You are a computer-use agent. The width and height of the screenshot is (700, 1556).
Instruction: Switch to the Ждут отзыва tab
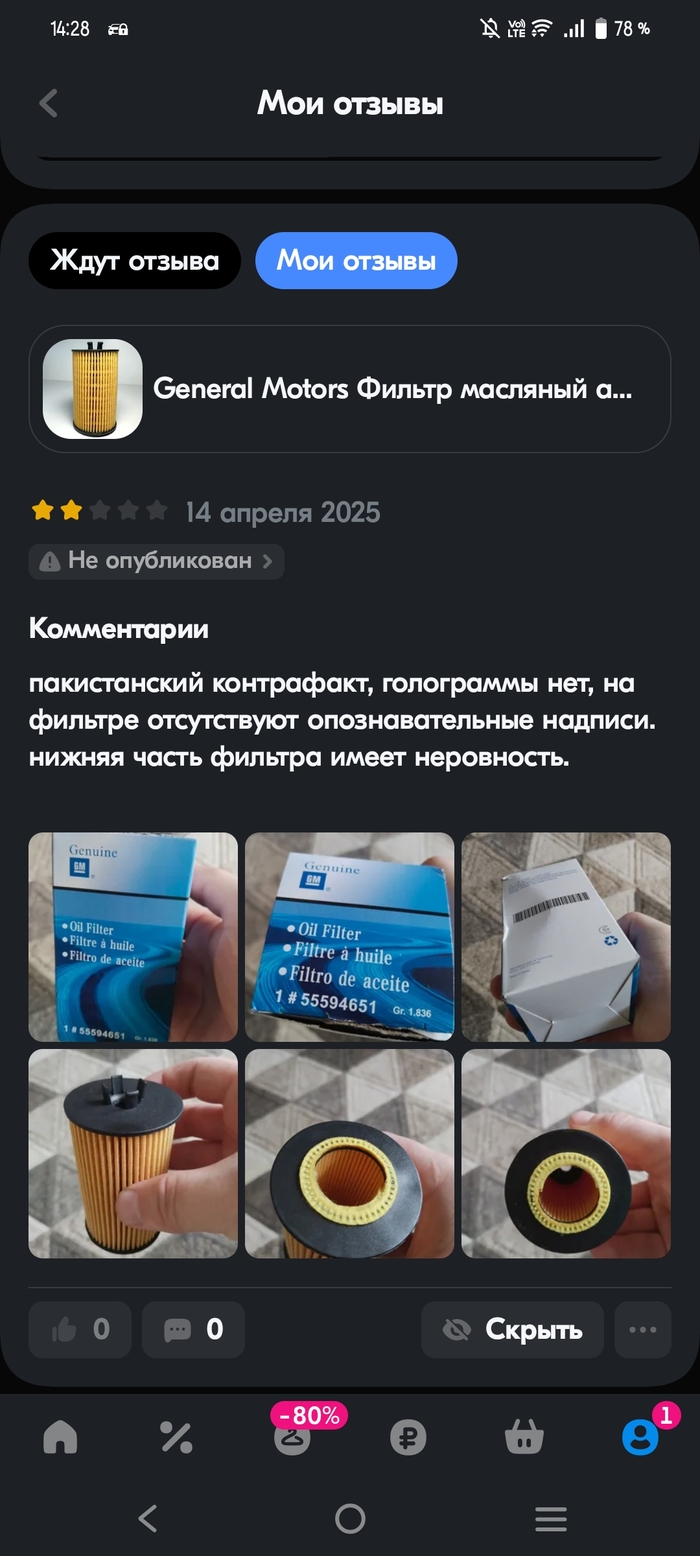point(134,261)
